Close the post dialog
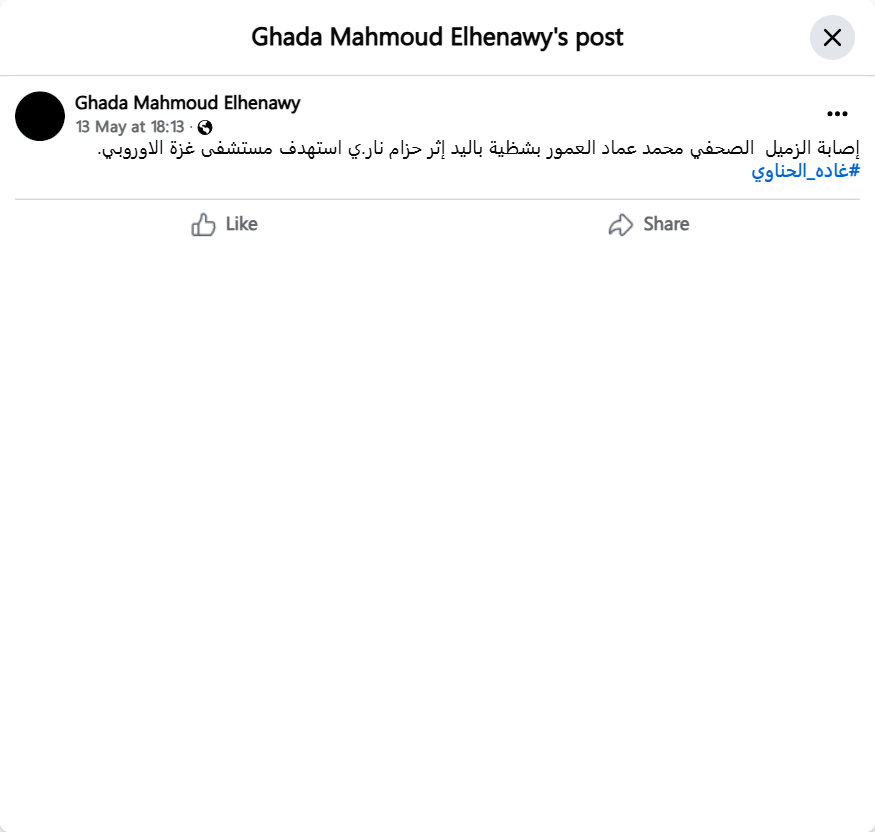The image size is (875, 832). (832, 38)
